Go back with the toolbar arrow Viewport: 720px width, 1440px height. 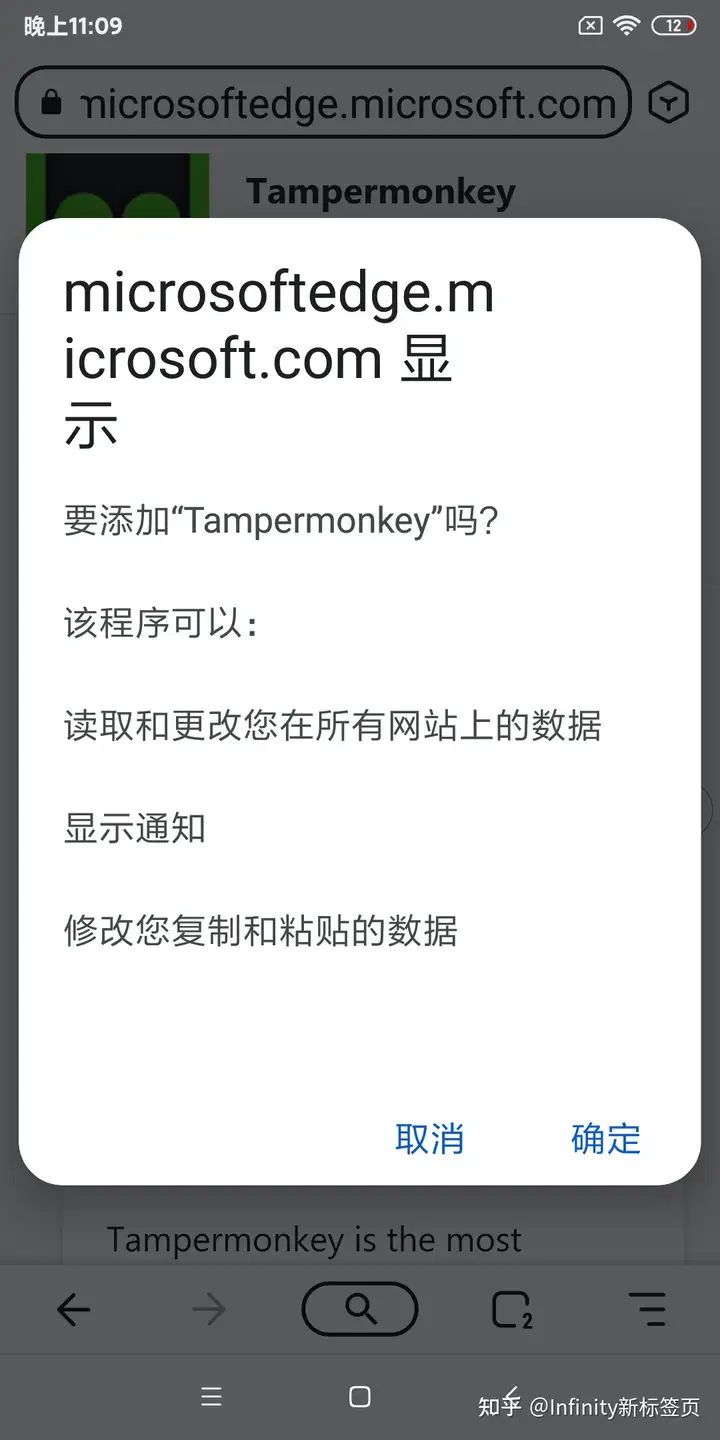click(74, 1309)
